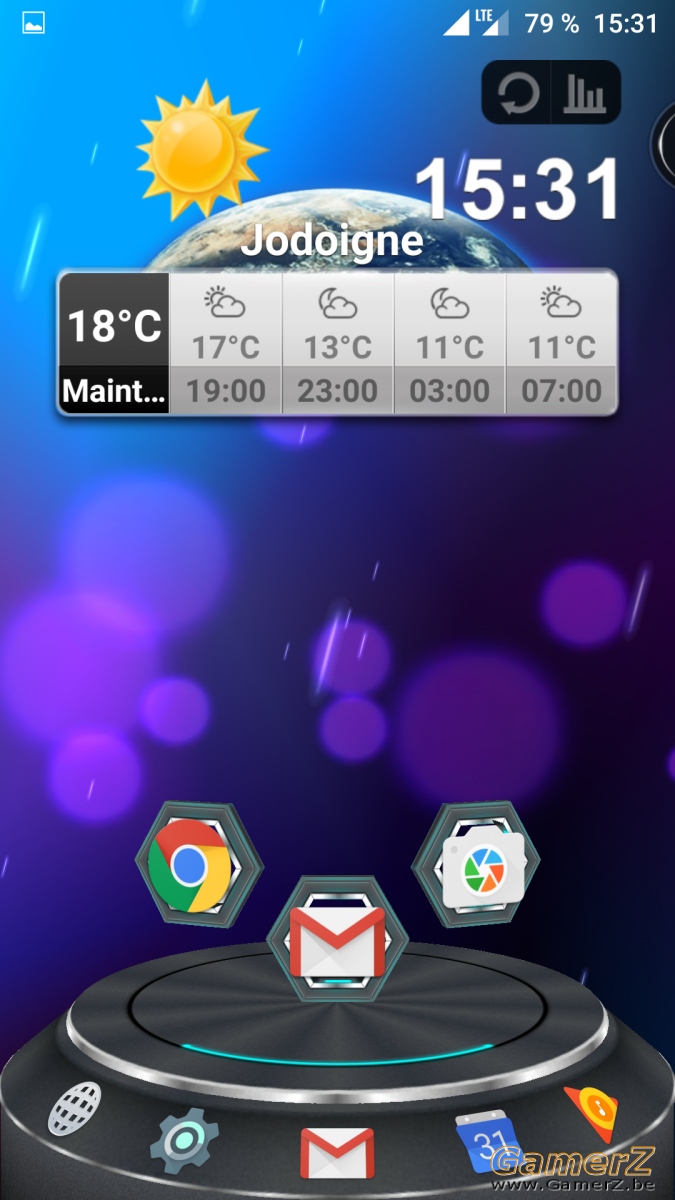Open Google Calendar in the dock
The height and width of the screenshot is (1200, 675).
pos(487,1143)
